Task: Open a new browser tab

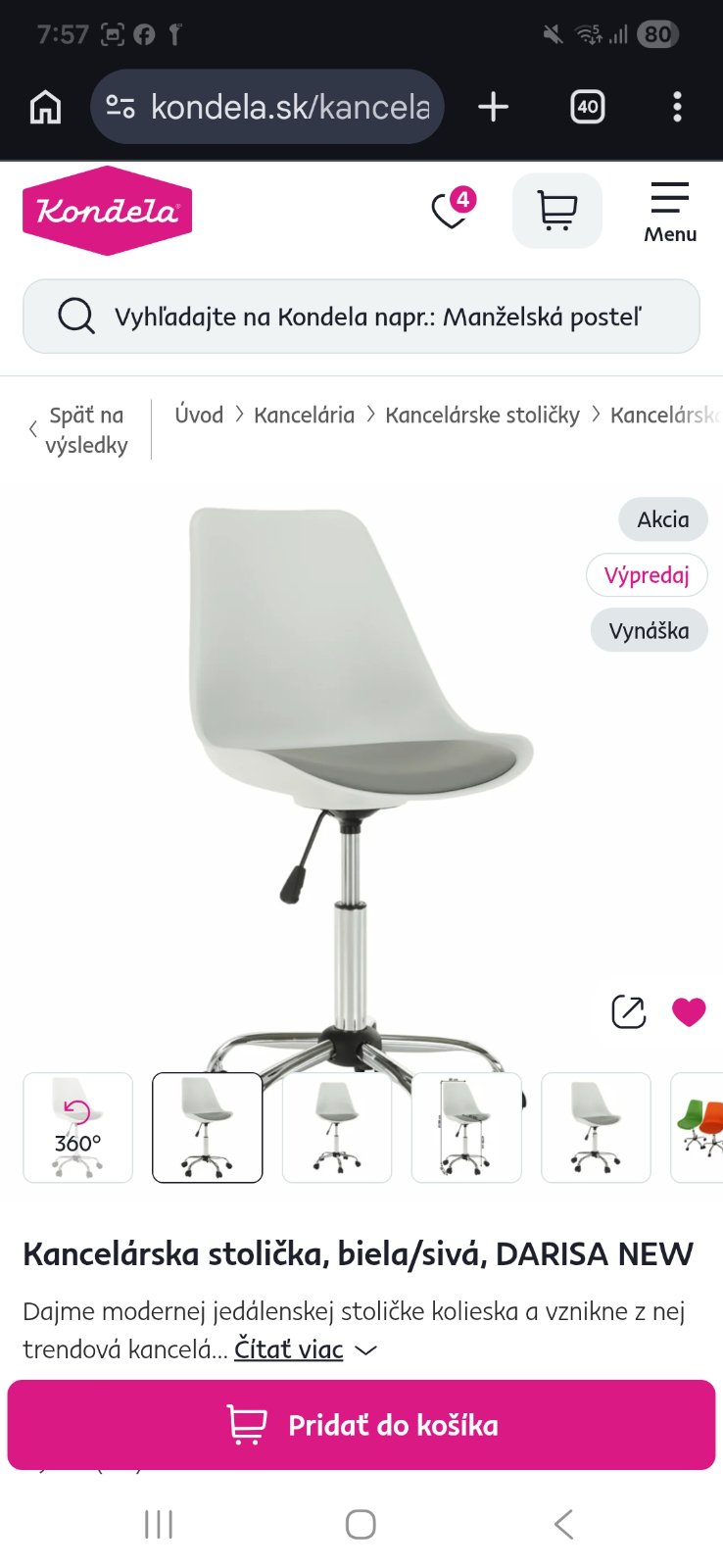Action: (x=494, y=107)
